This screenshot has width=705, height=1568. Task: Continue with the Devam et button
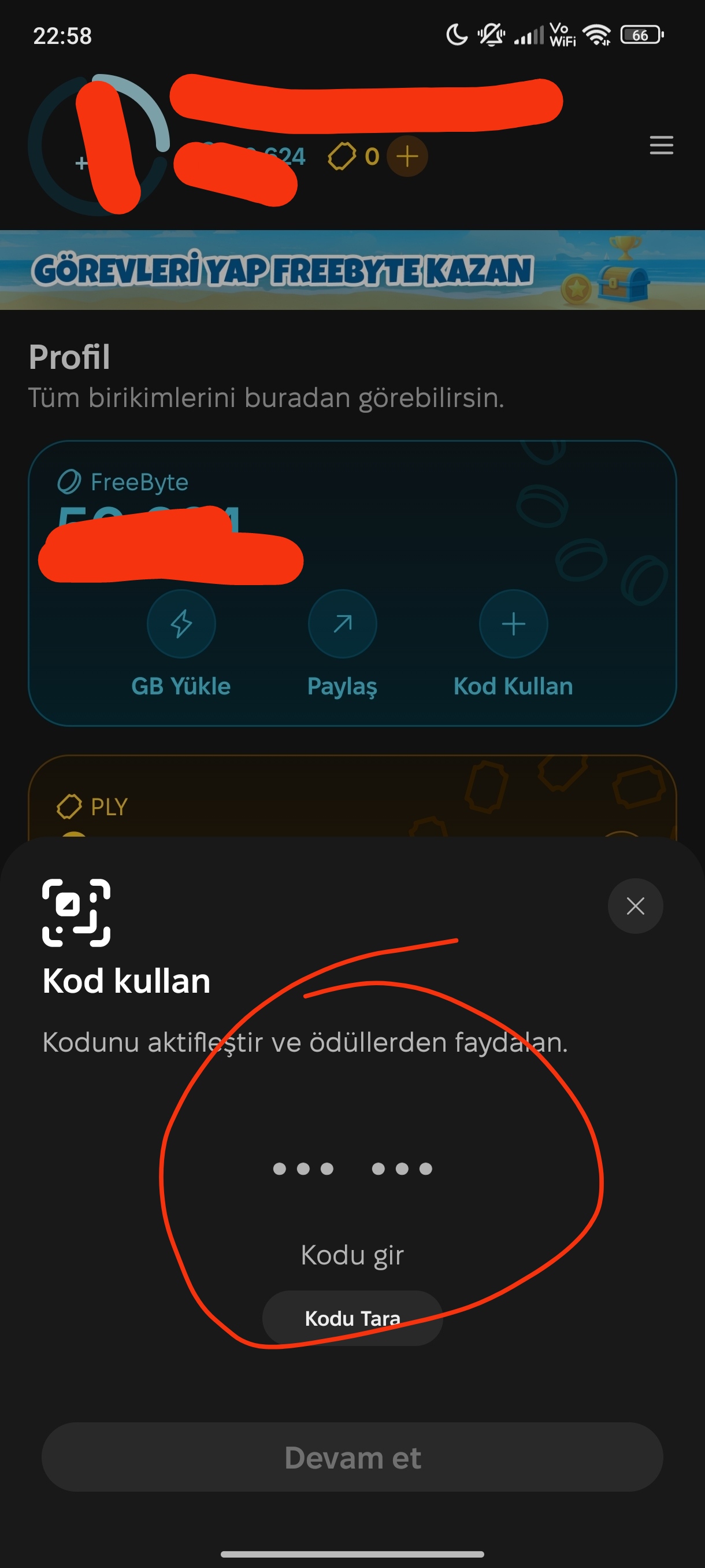pyautogui.click(x=352, y=1457)
